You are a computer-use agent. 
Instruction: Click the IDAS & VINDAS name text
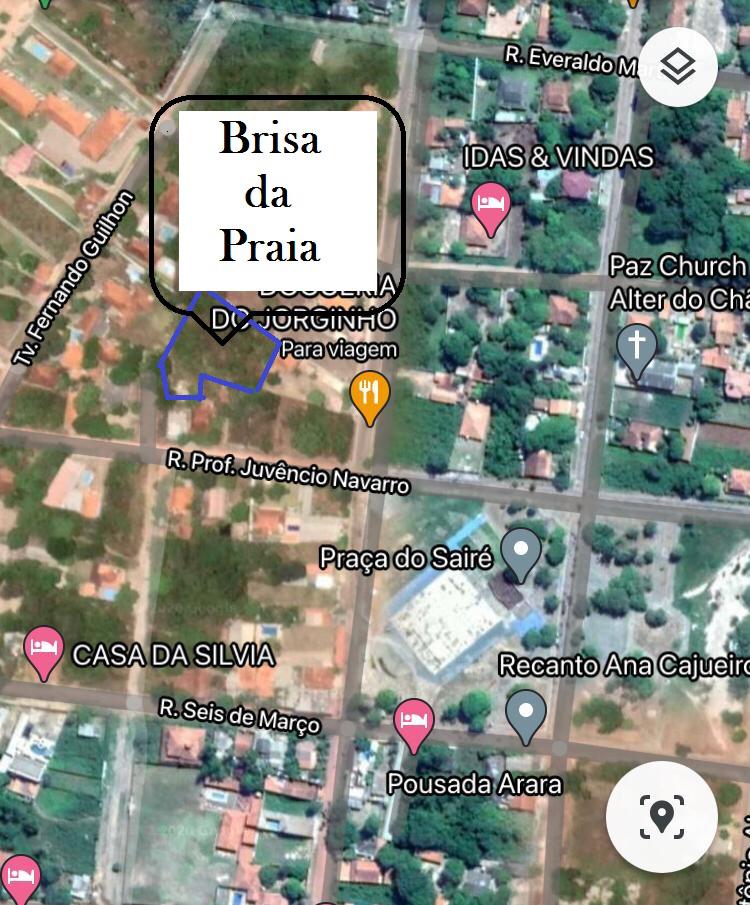point(558,158)
